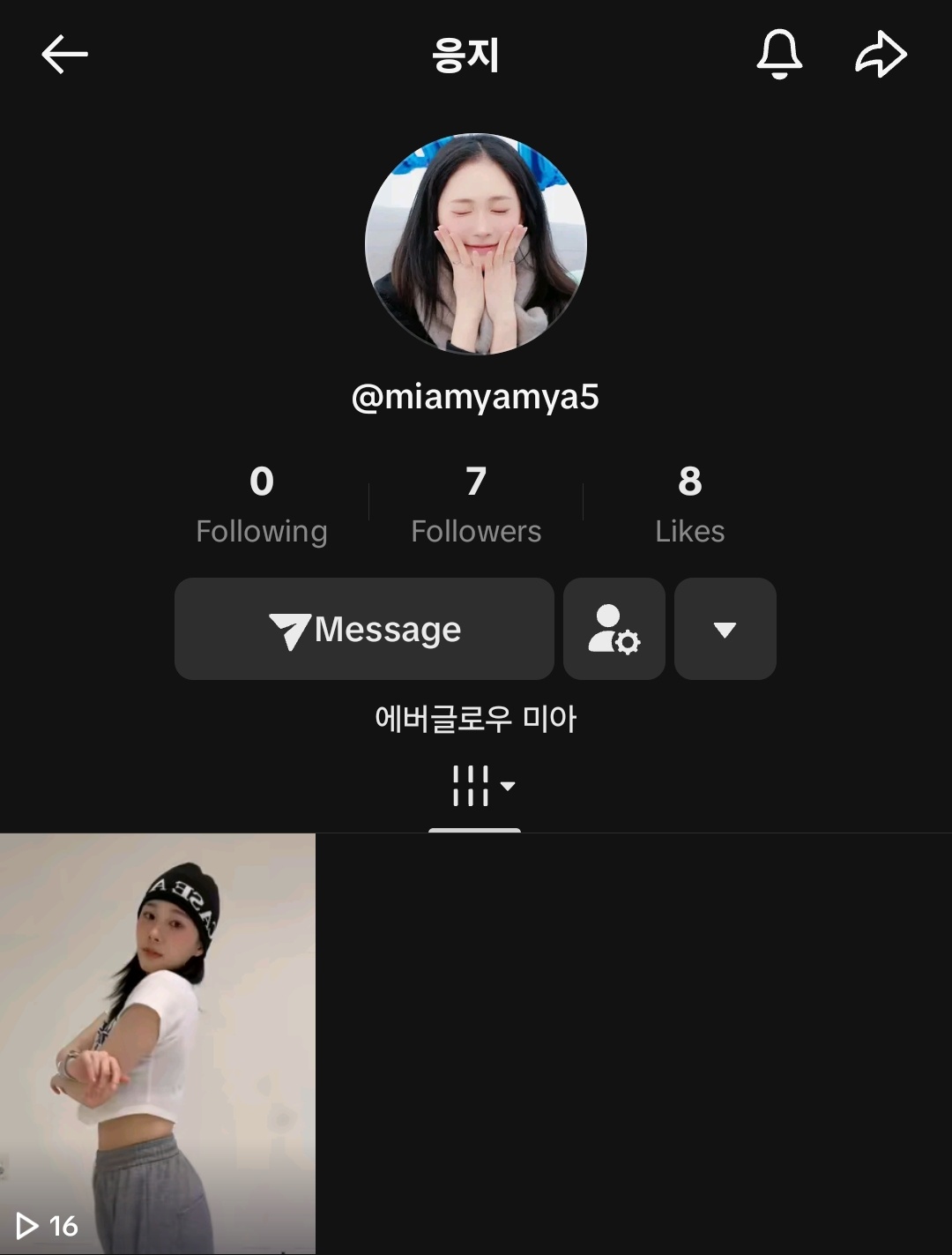Send a Message to miamyamya5

coord(363,629)
